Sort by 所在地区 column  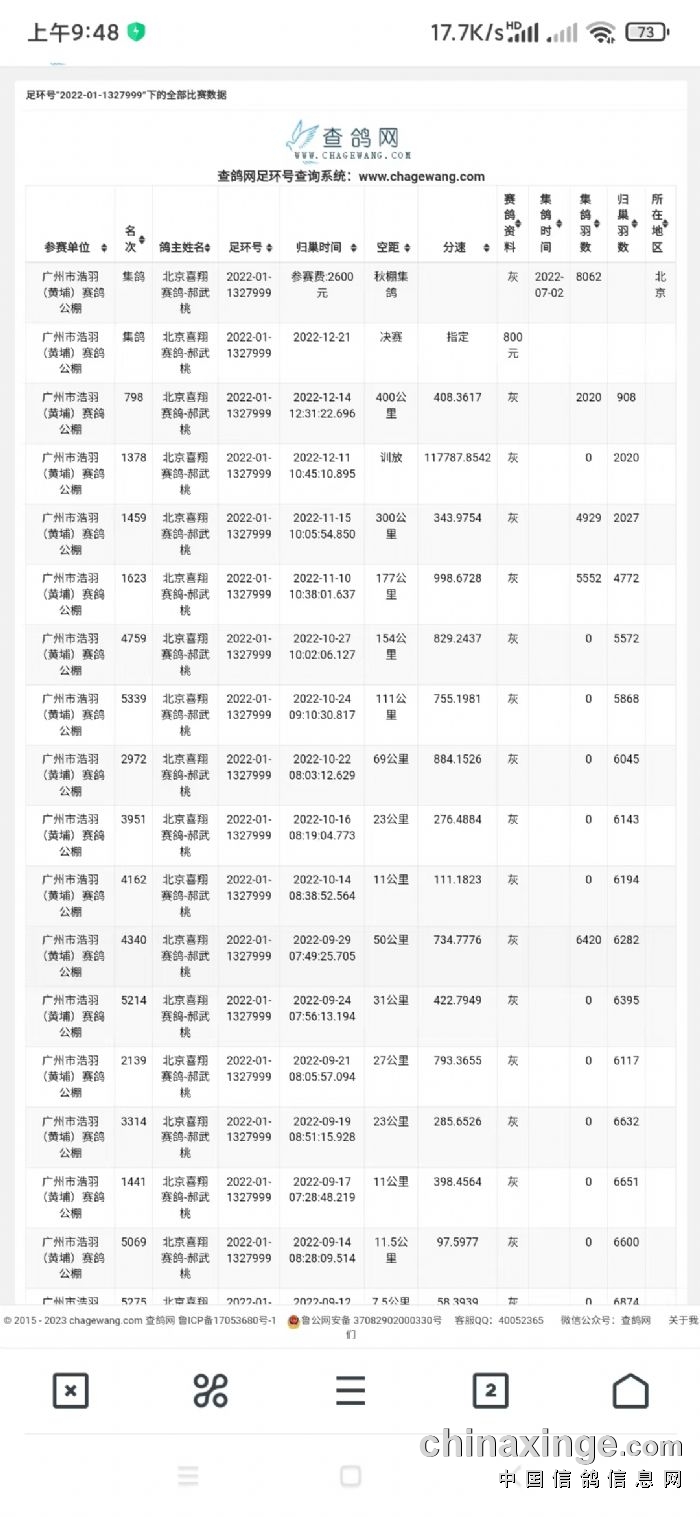[x=659, y=223]
